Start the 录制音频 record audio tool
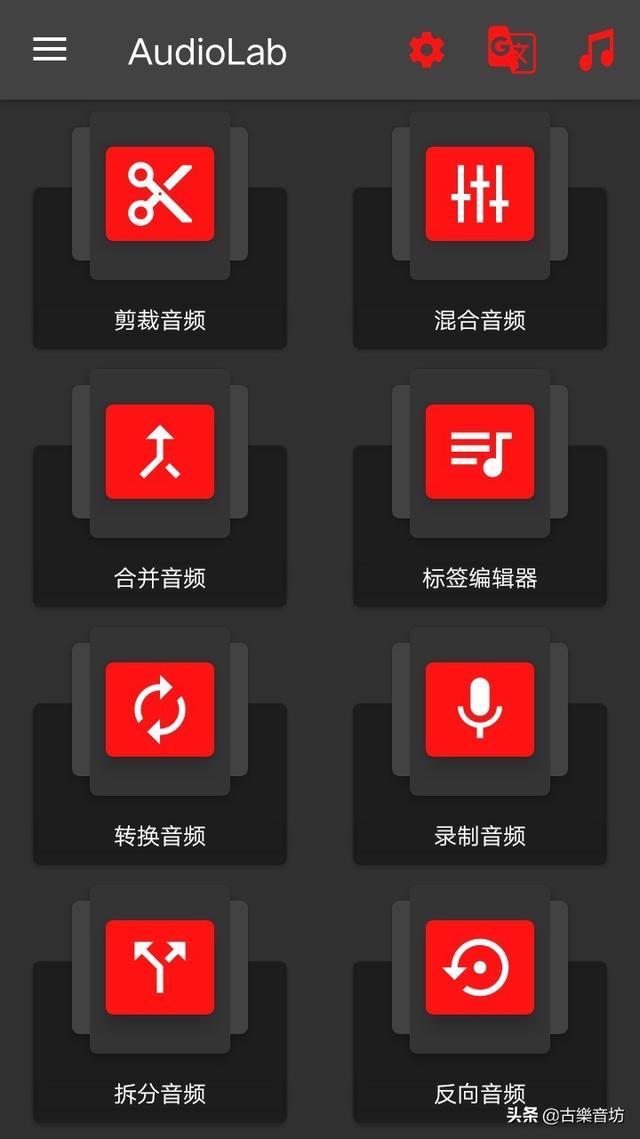 (479, 746)
